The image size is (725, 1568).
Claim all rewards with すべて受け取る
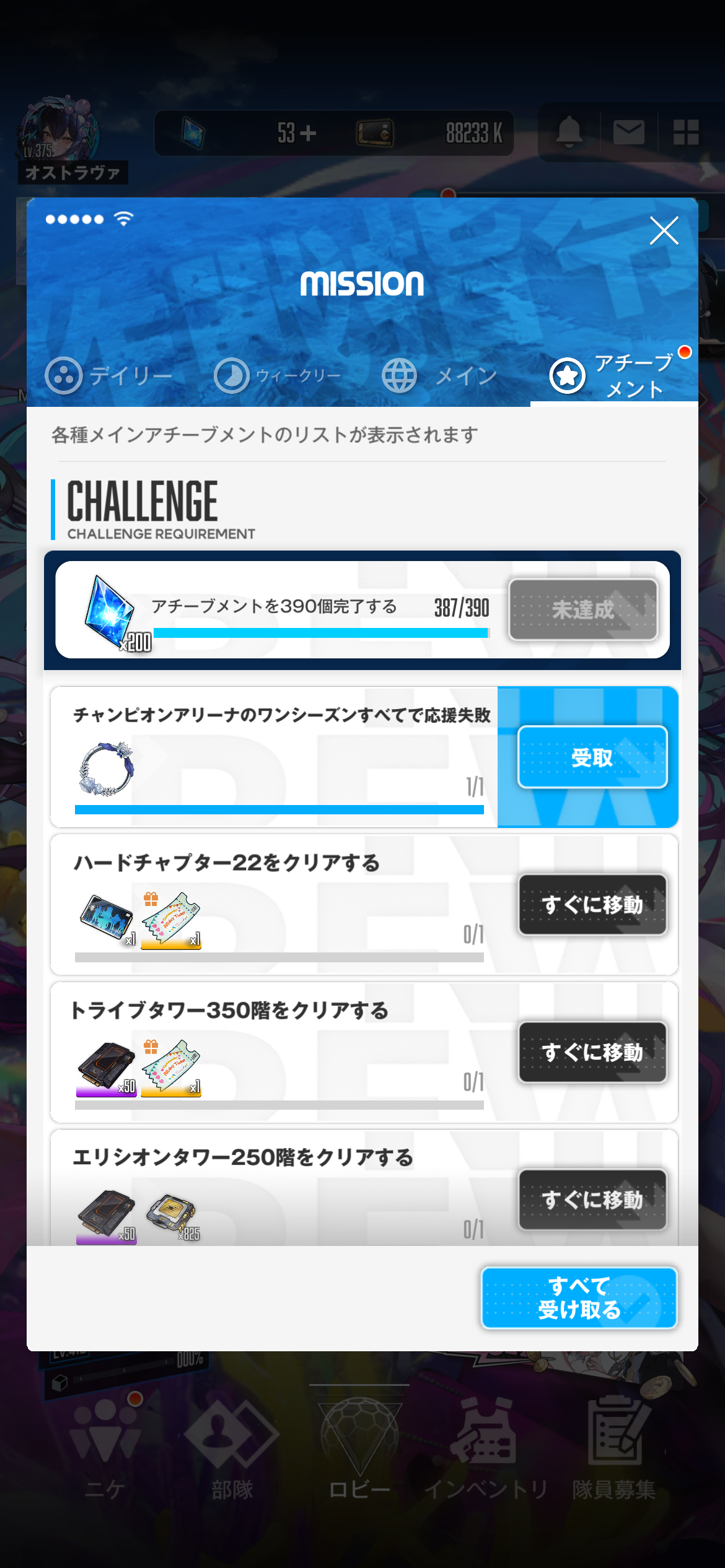click(x=579, y=1298)
